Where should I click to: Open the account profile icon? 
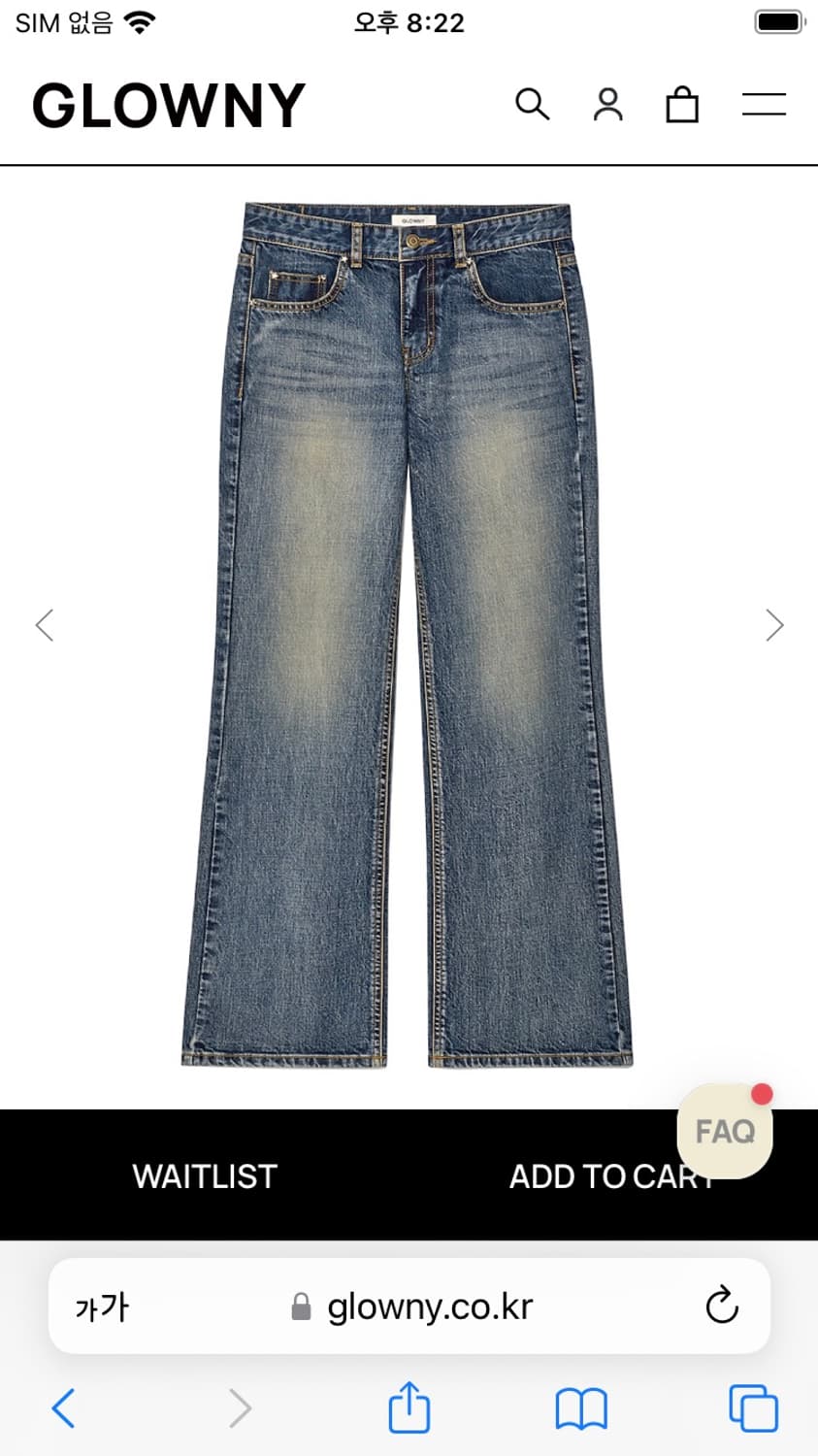608,104
